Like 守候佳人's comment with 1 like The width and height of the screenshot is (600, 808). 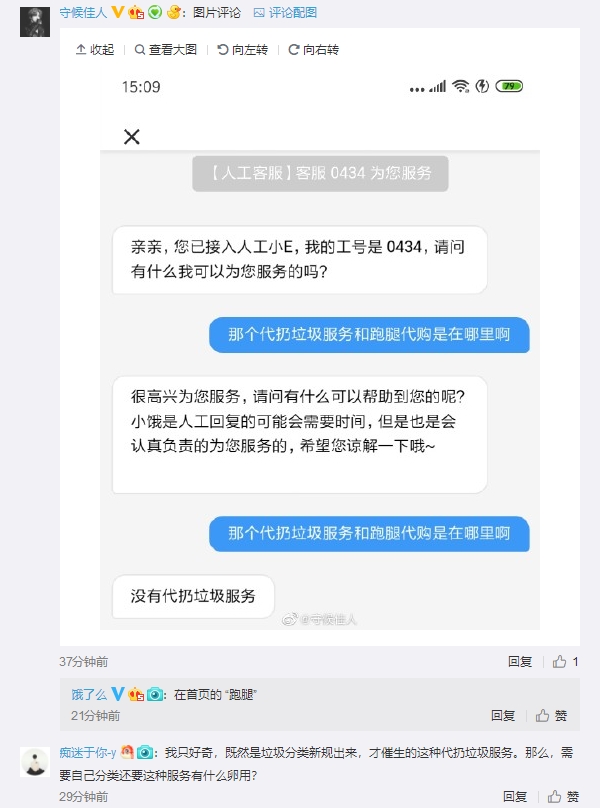click(565, 661)
